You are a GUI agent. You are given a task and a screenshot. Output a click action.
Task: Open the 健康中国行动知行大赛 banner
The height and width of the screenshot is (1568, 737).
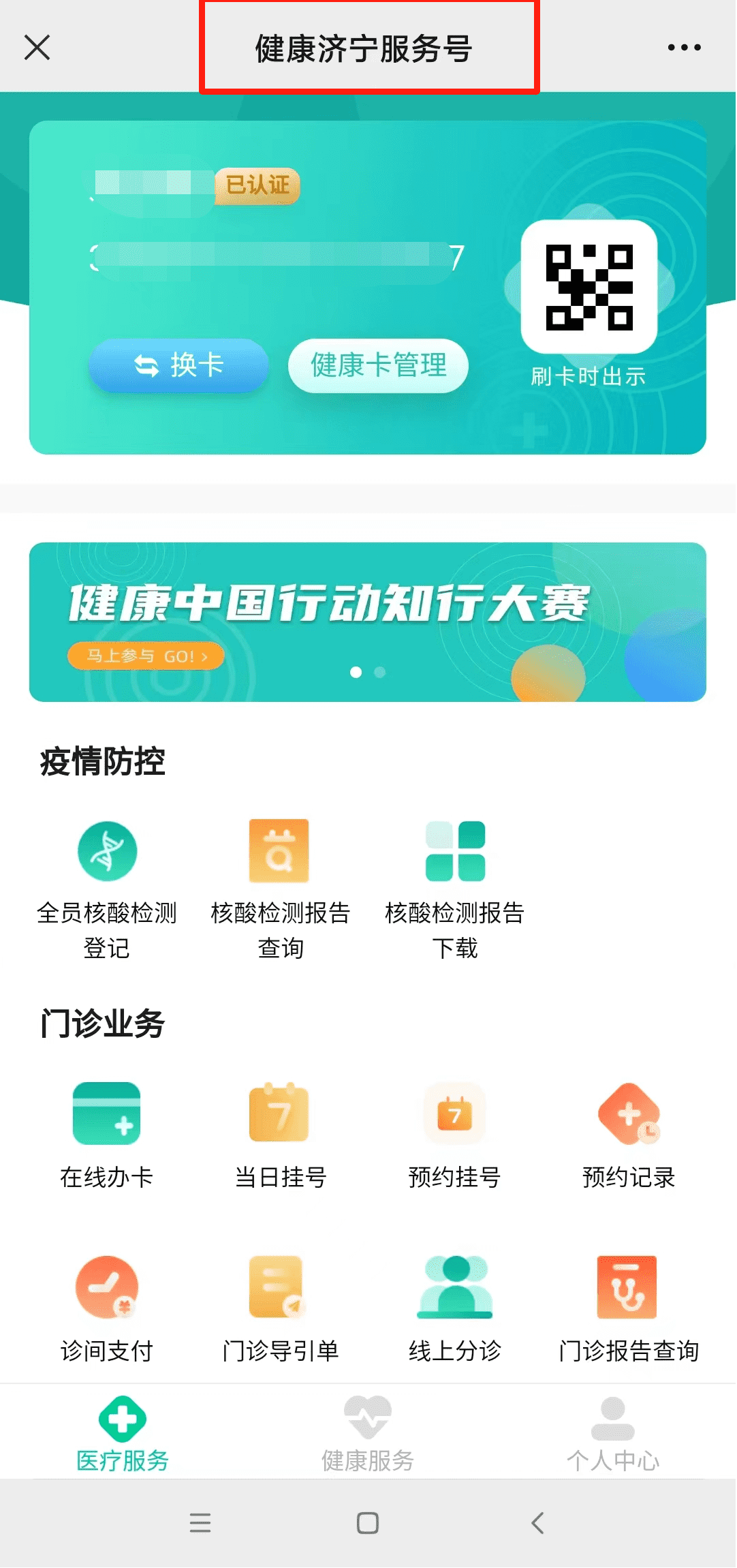pyautogui.click(x=367, y=621)
